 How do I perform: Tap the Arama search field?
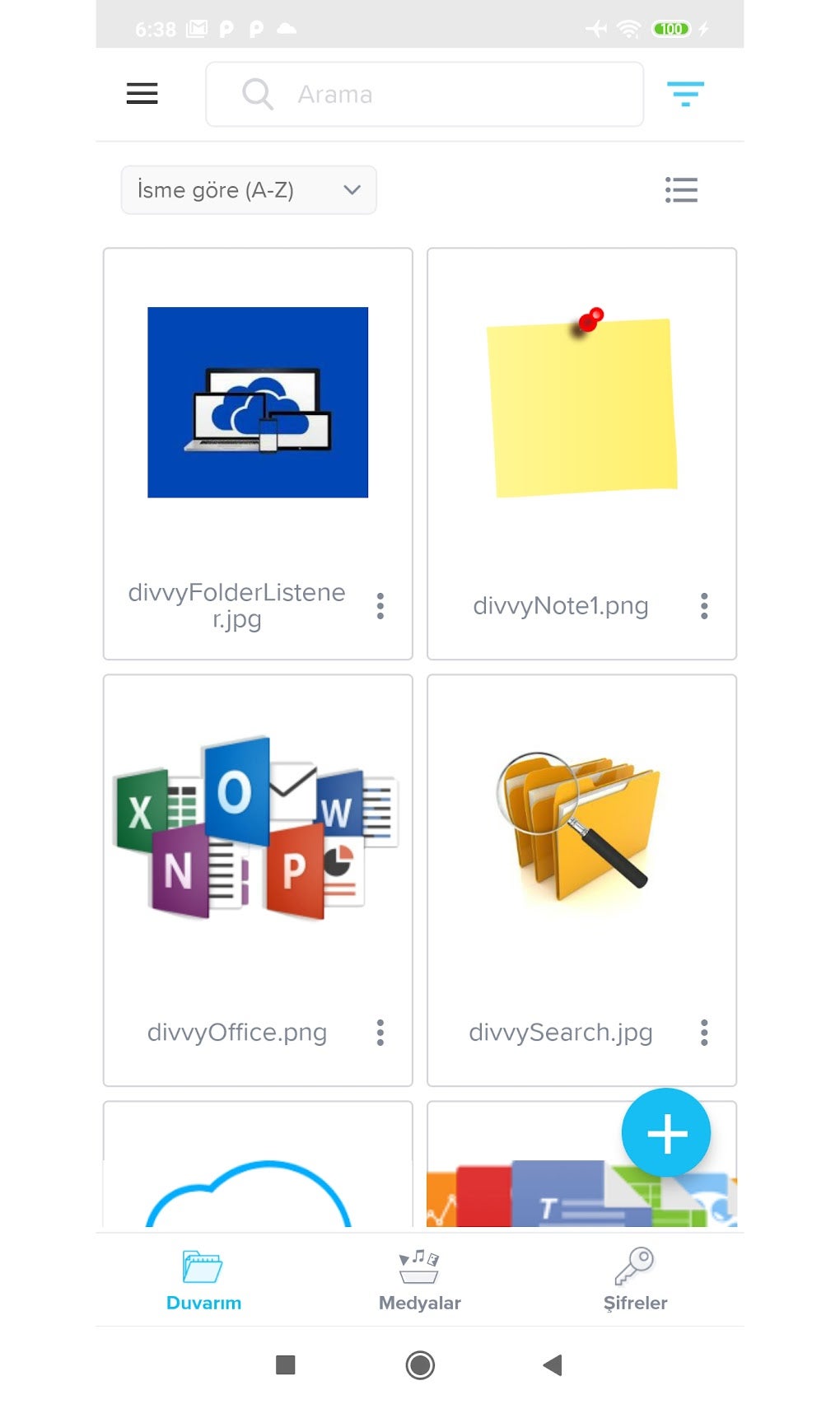(x=424, y=94)
